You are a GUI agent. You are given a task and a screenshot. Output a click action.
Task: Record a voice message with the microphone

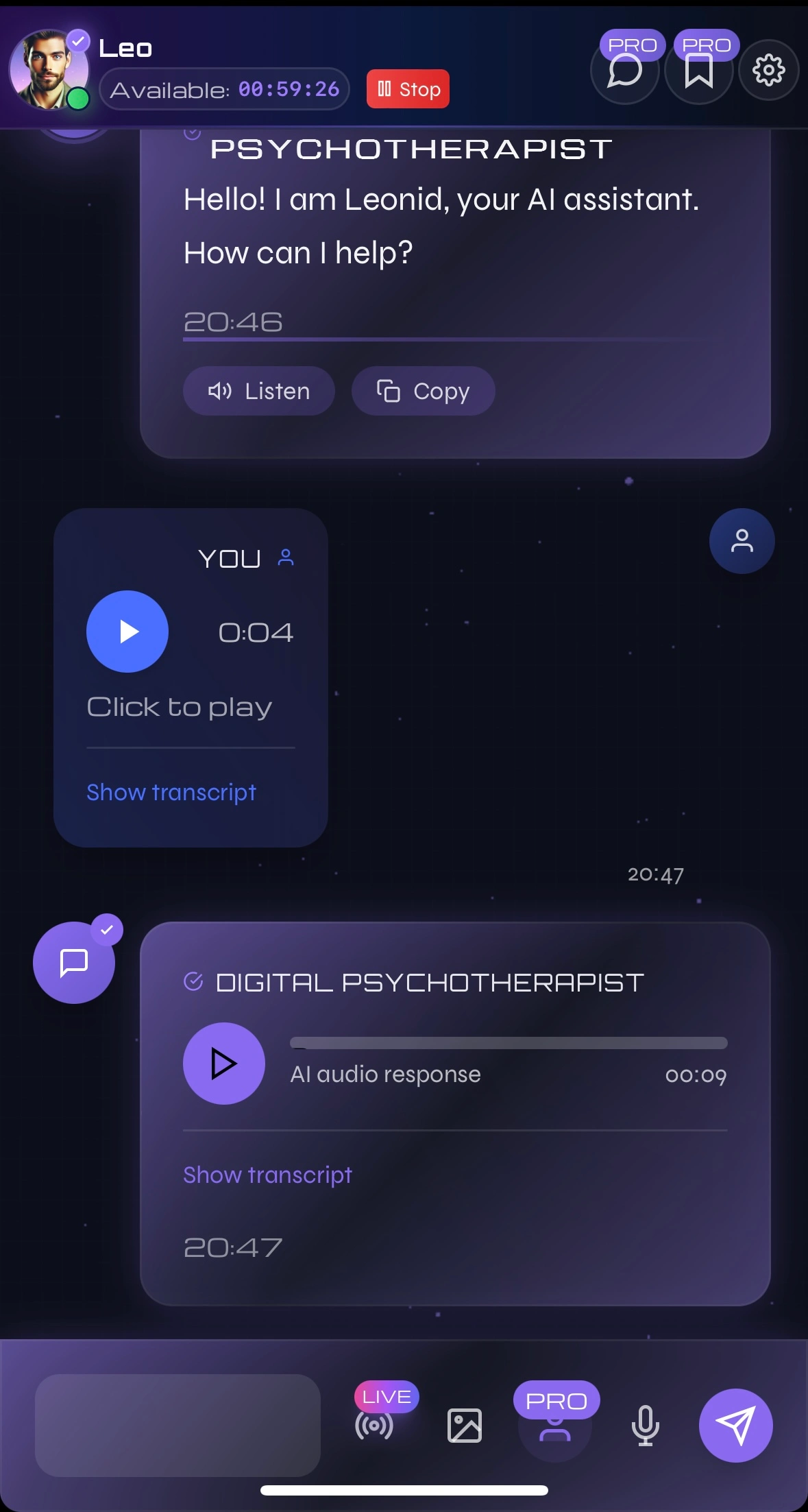[x=645, y=1426]
